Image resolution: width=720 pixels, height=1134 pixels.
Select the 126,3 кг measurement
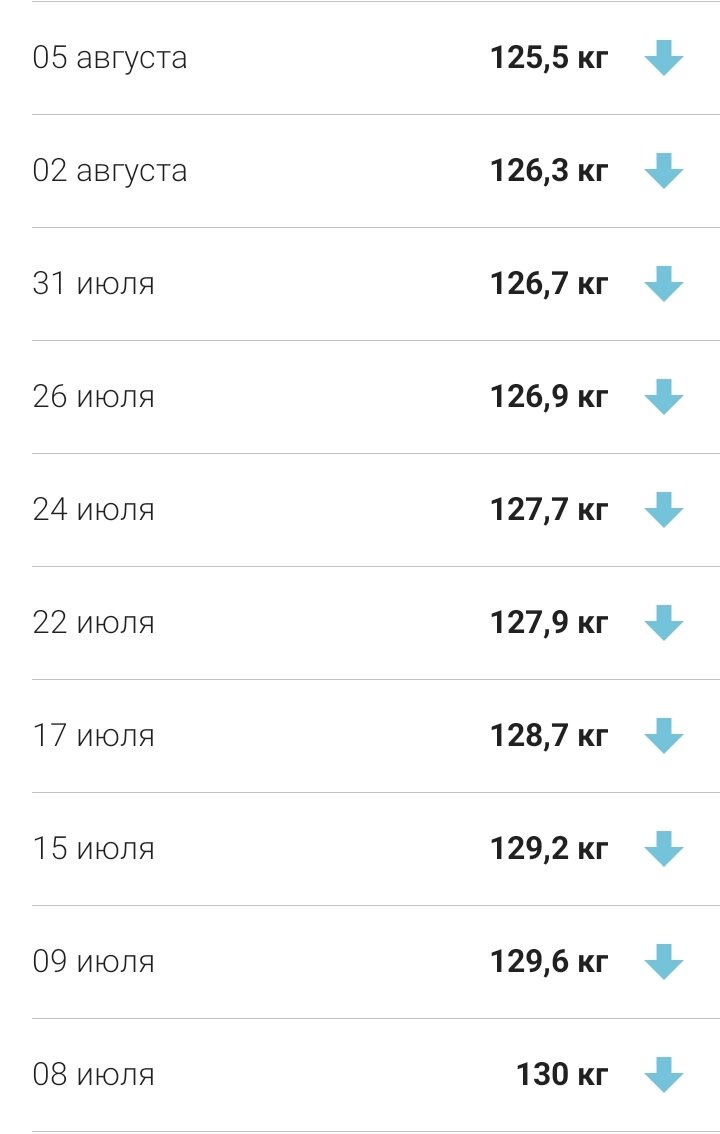[x=548, y=170]
